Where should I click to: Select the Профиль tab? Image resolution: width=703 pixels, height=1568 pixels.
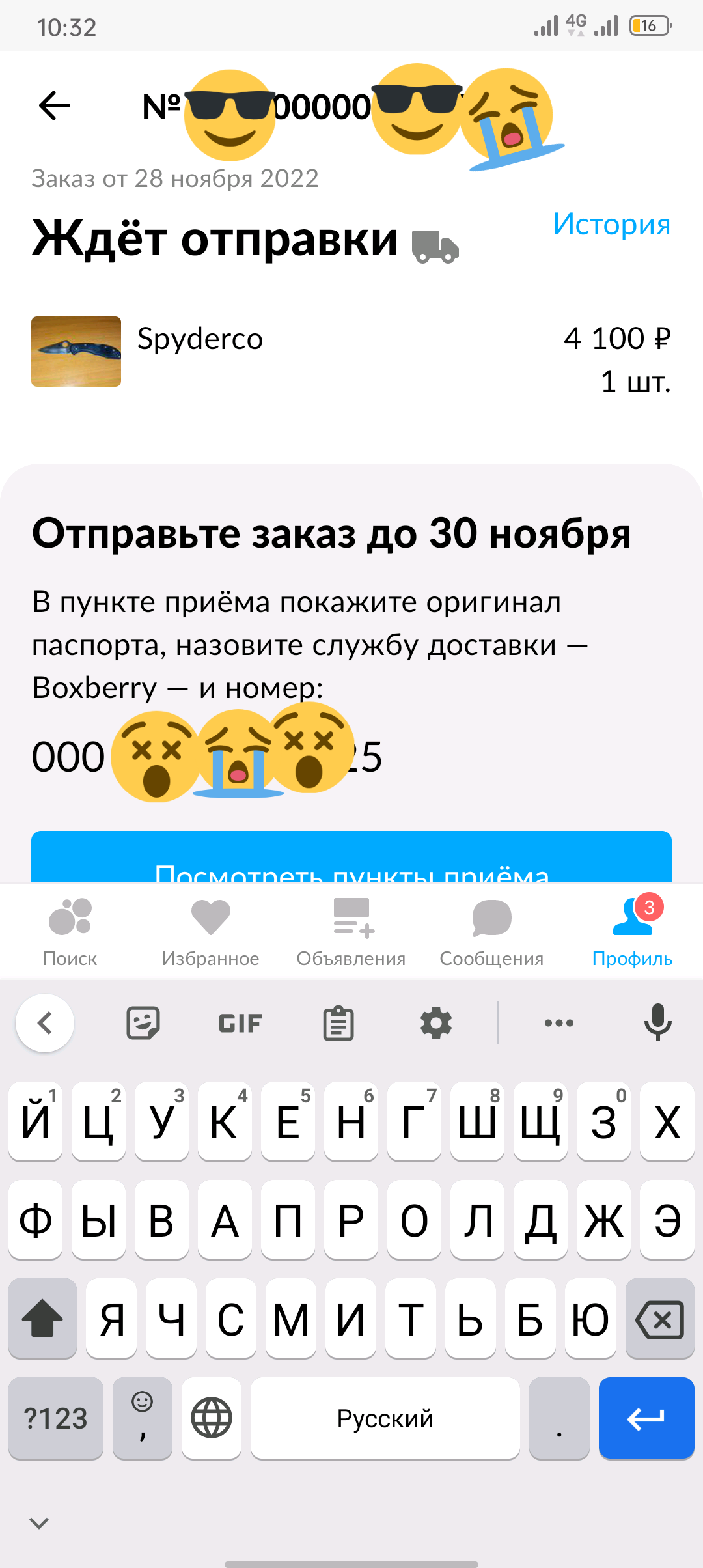(631, 932)
